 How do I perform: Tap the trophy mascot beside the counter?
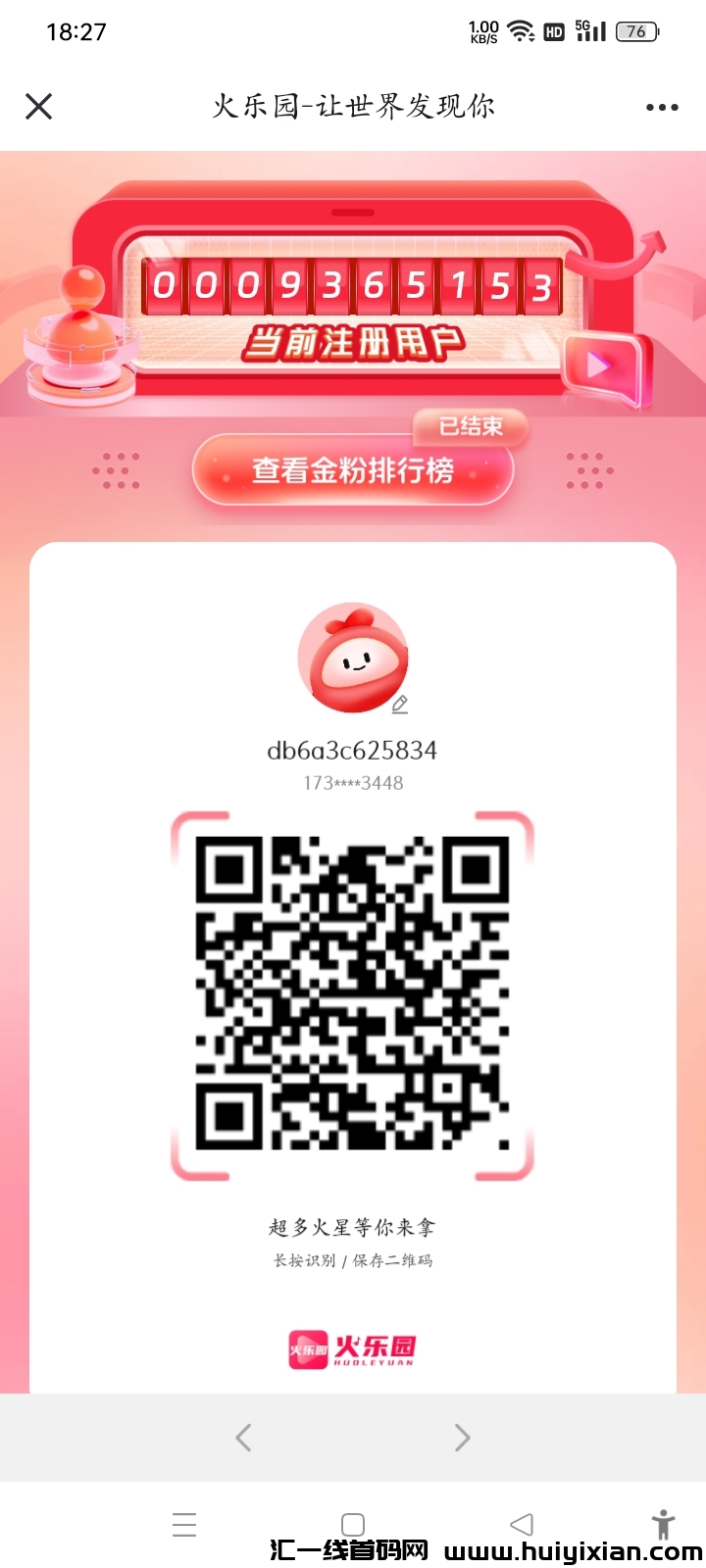[x=83, y=333]
